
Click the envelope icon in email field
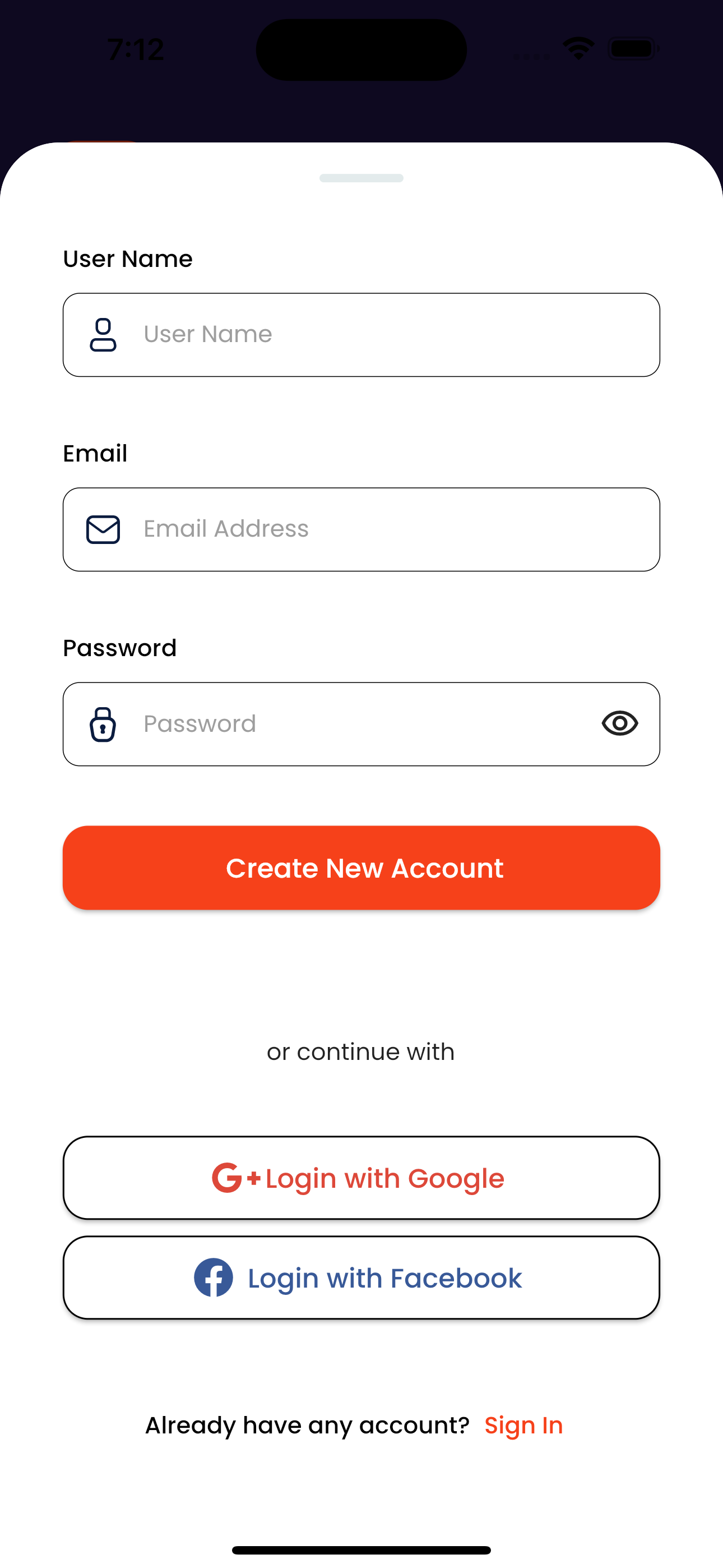click(103, 529)
